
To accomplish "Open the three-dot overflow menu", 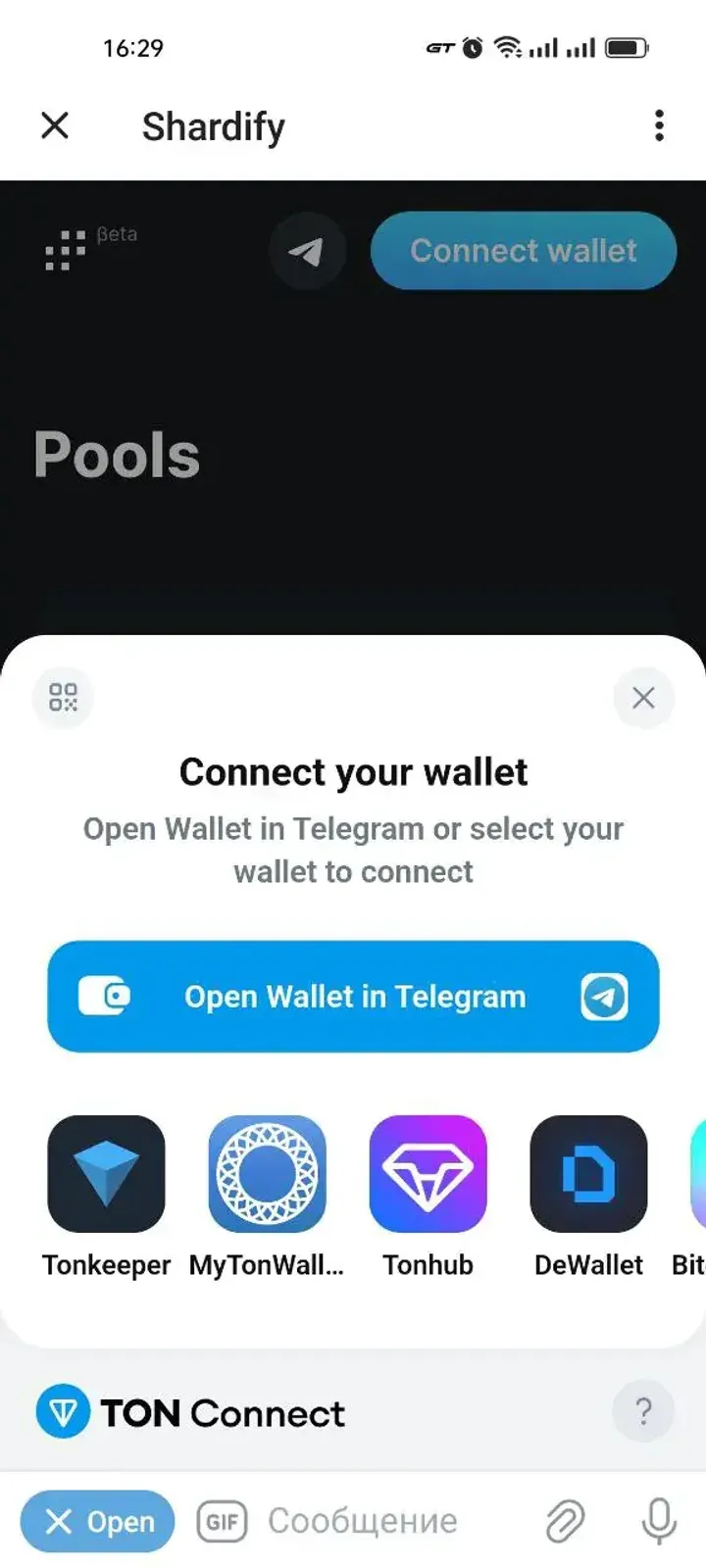I will click(659, 125).
